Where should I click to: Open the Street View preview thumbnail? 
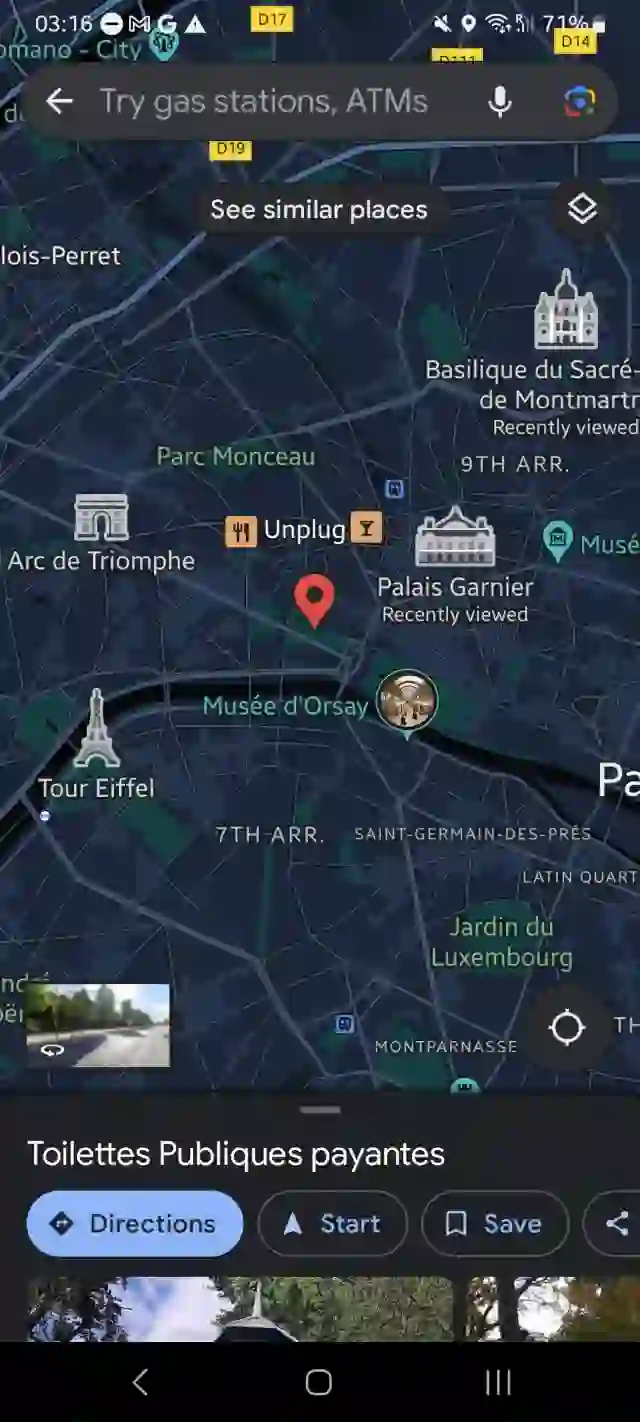tap(98, 1025)
